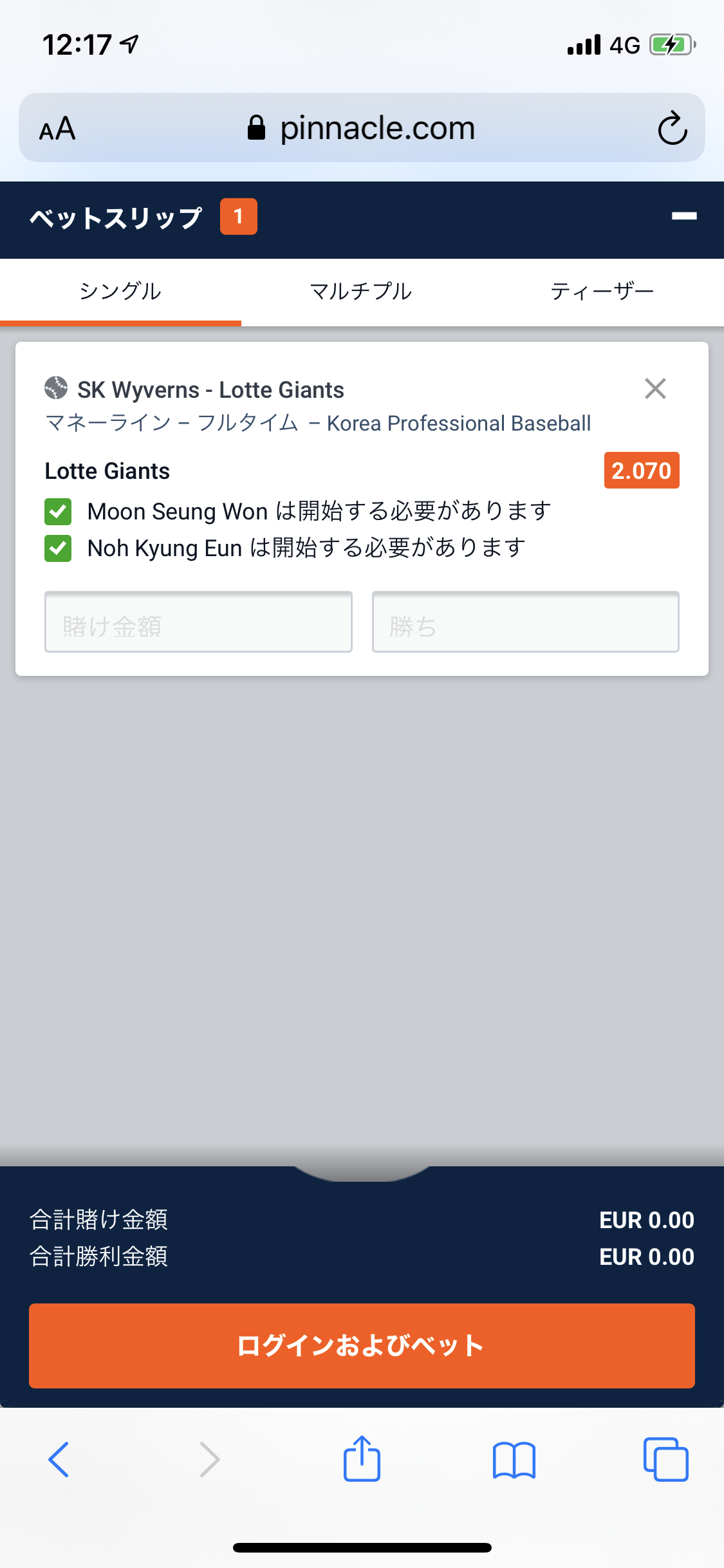Reload the pinnacle.com page
Viewport: 724px width, 1568px height.
[673, 128]
